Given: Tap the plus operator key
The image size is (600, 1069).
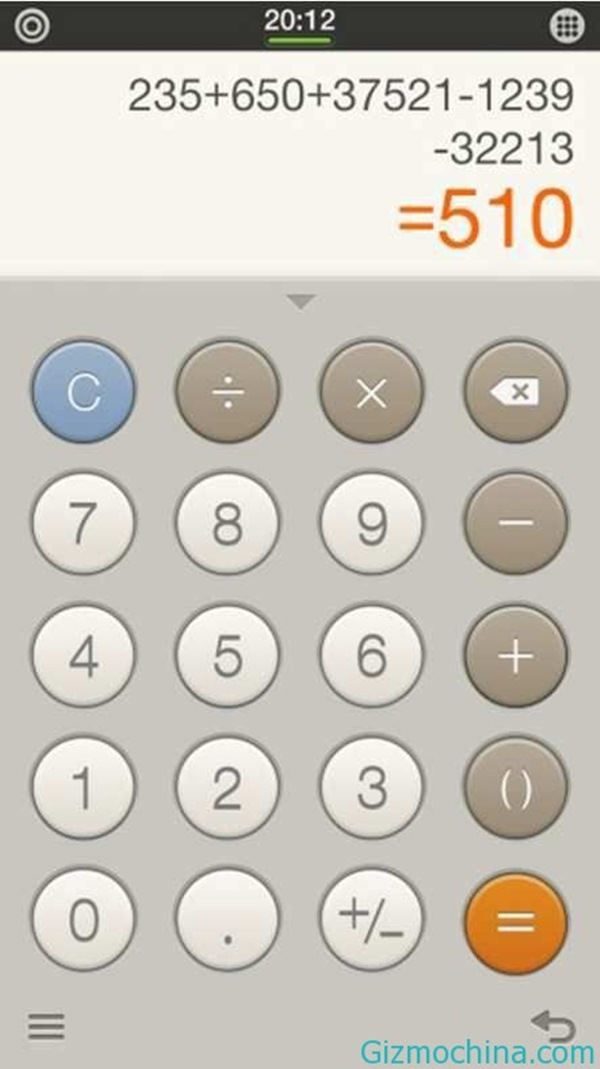Looking at the screenshot, I should point(516,655).
